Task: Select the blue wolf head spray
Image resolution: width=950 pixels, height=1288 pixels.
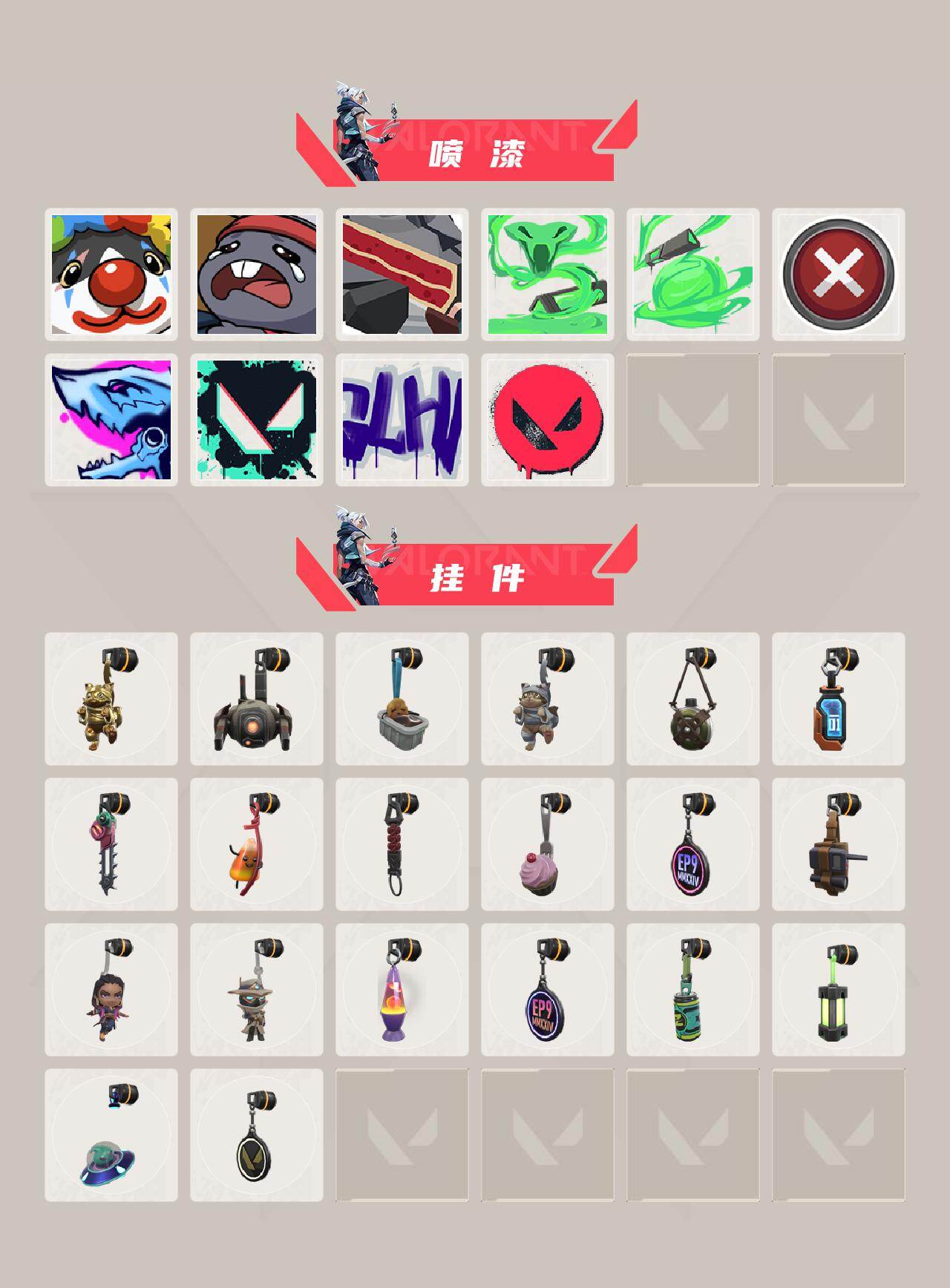Action: click(113, 419)
